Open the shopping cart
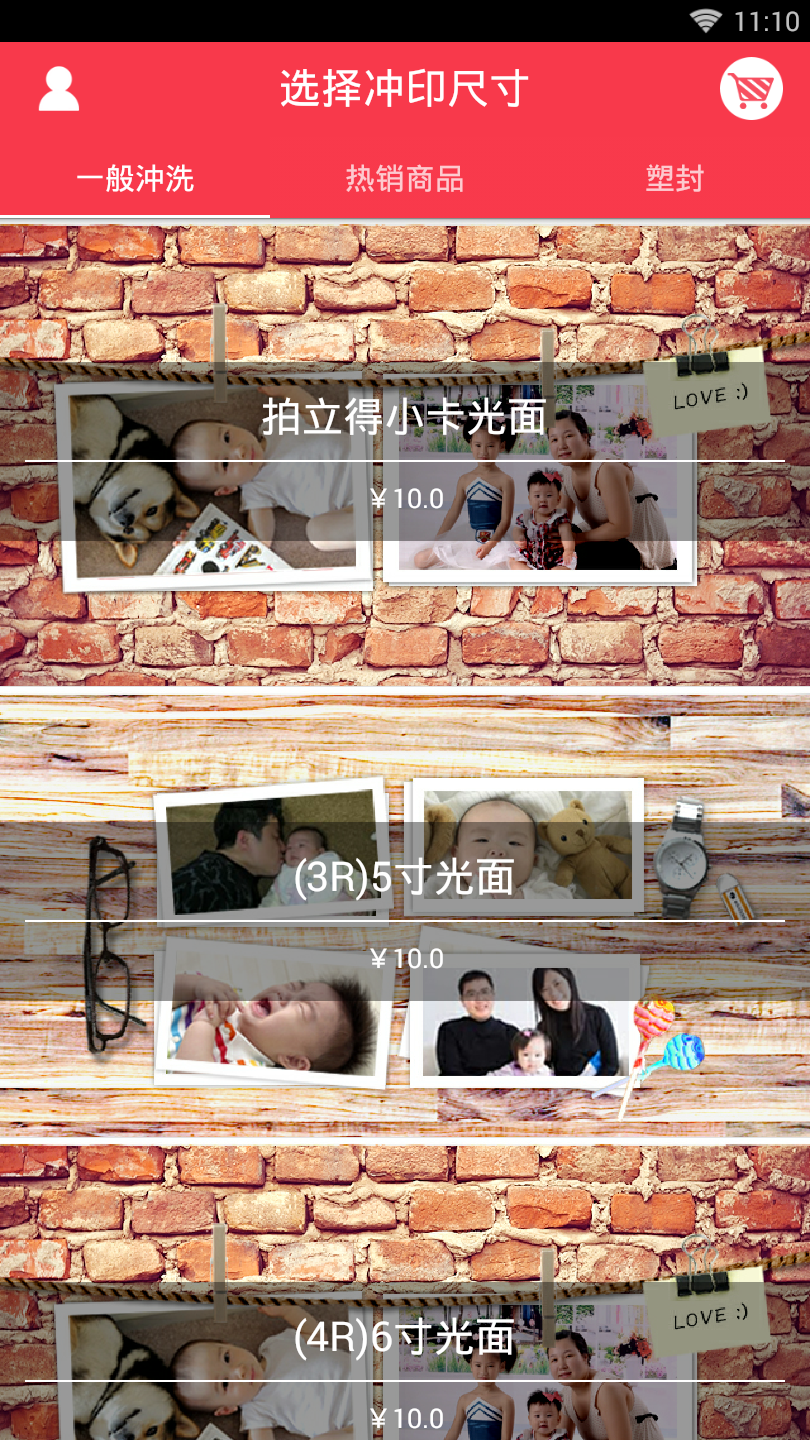810x1440 pixels. pyautogui.click(x=751, y=90)
